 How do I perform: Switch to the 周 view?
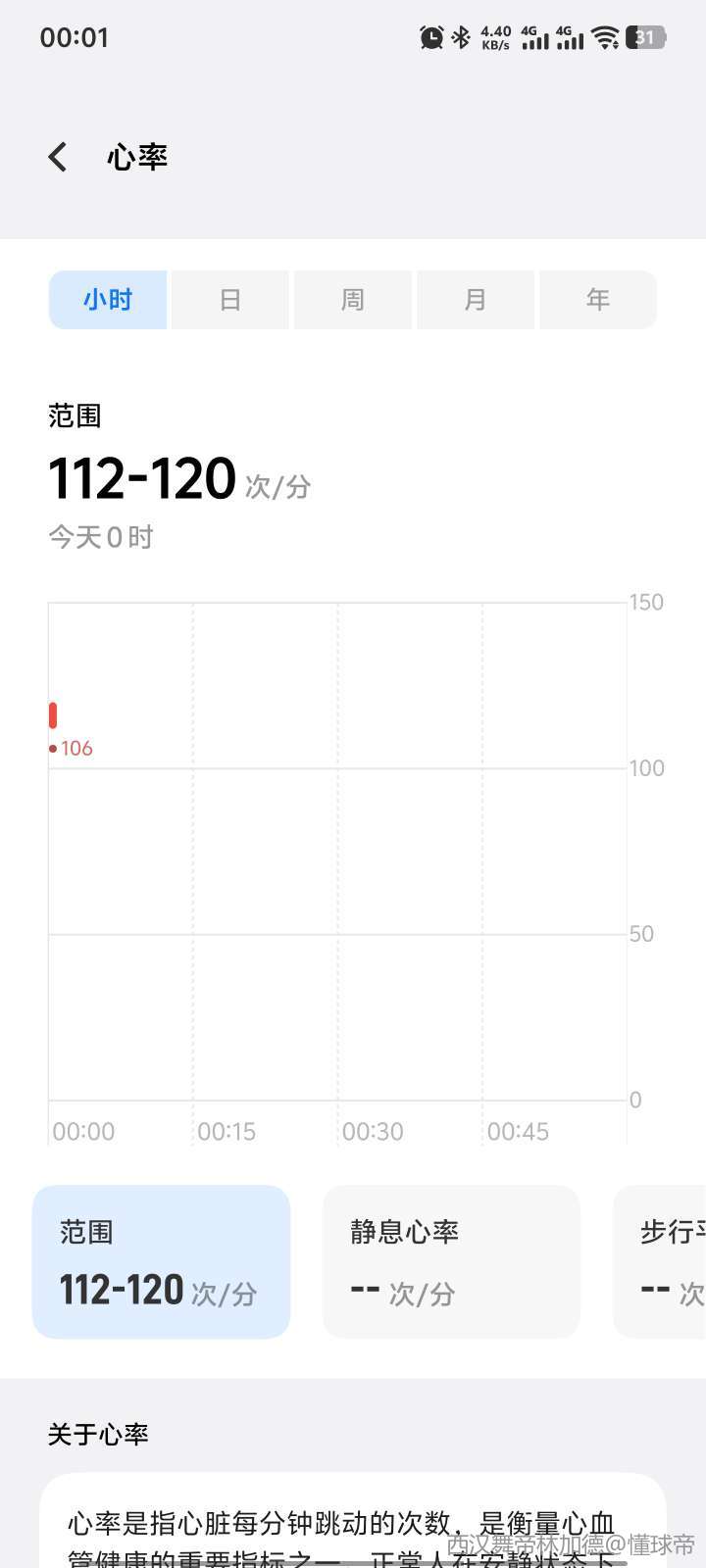[353, 300]
